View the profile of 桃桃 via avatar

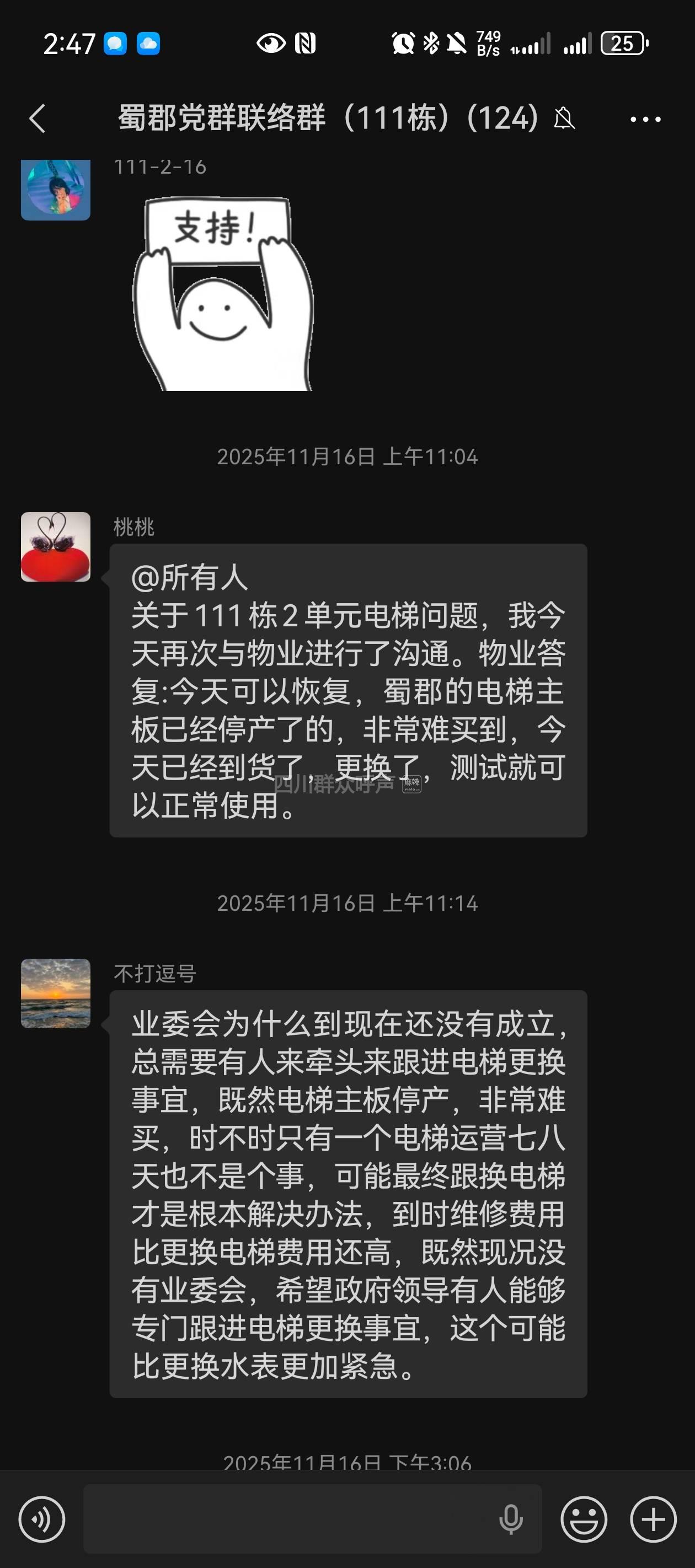[x=55, y=546]
